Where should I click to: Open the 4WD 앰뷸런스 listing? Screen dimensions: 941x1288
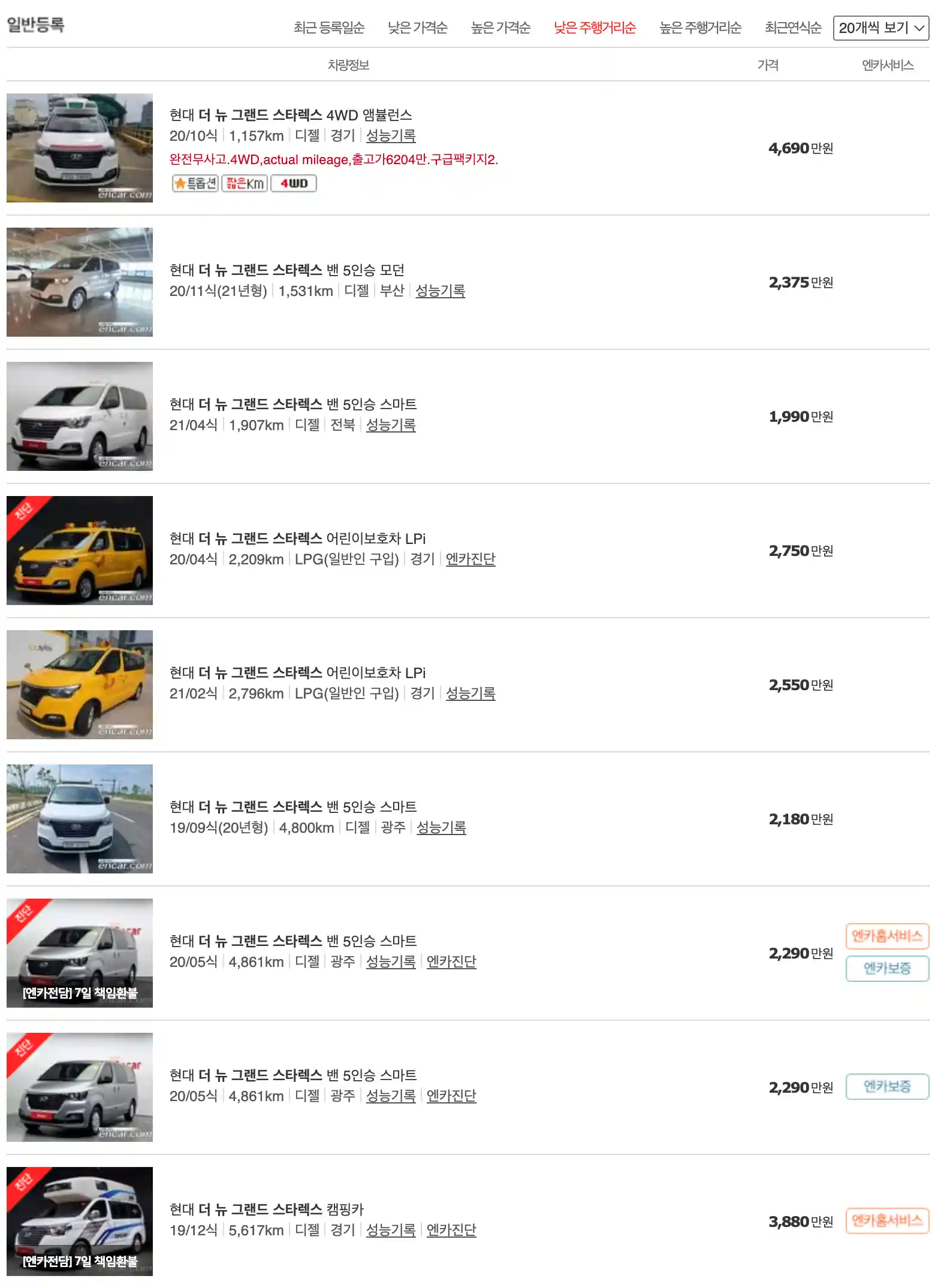(x=291, y=114)
